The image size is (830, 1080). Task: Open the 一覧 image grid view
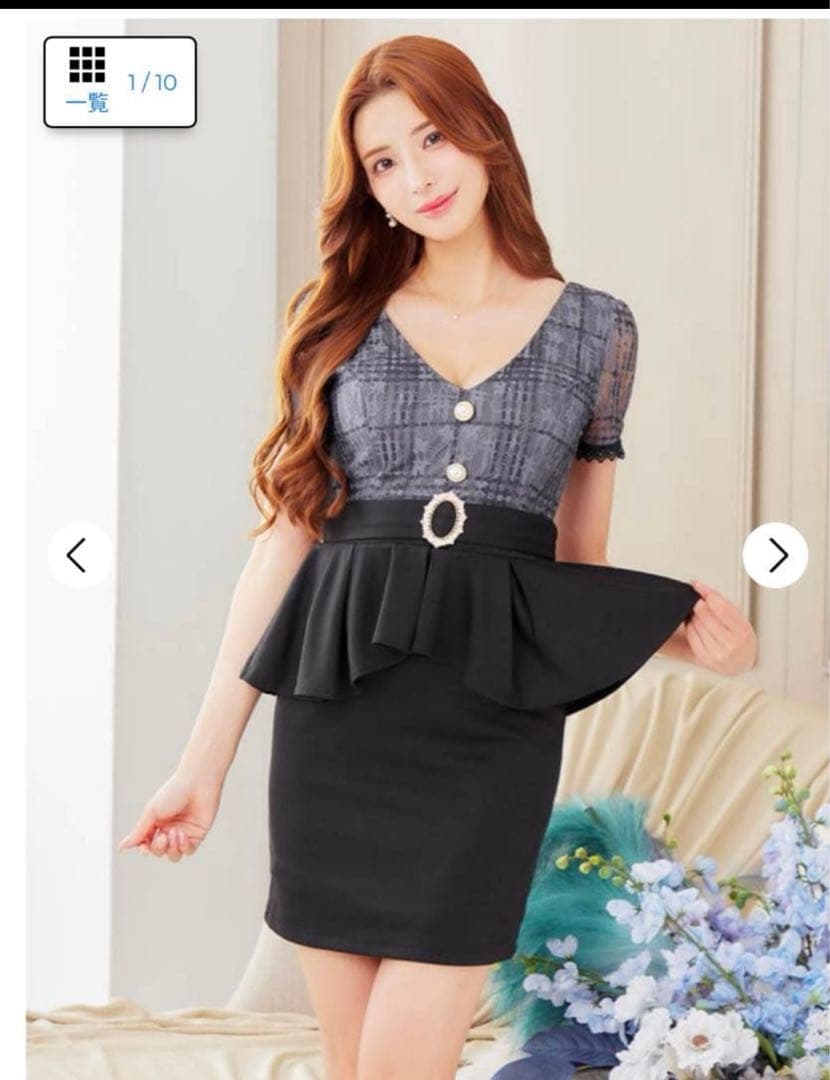(x=88, y=81)
